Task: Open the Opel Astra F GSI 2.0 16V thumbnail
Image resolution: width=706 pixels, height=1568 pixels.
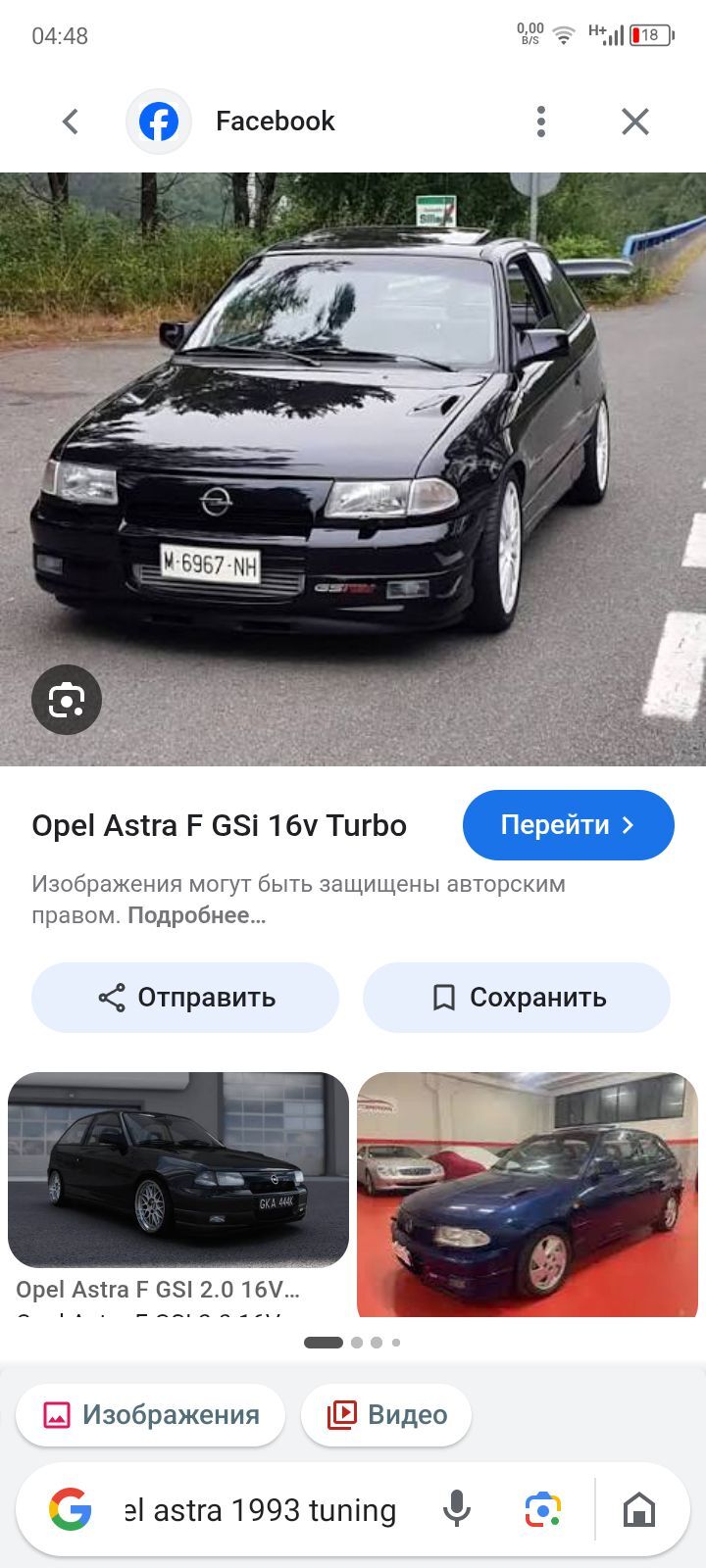Action: (178, 1170)
